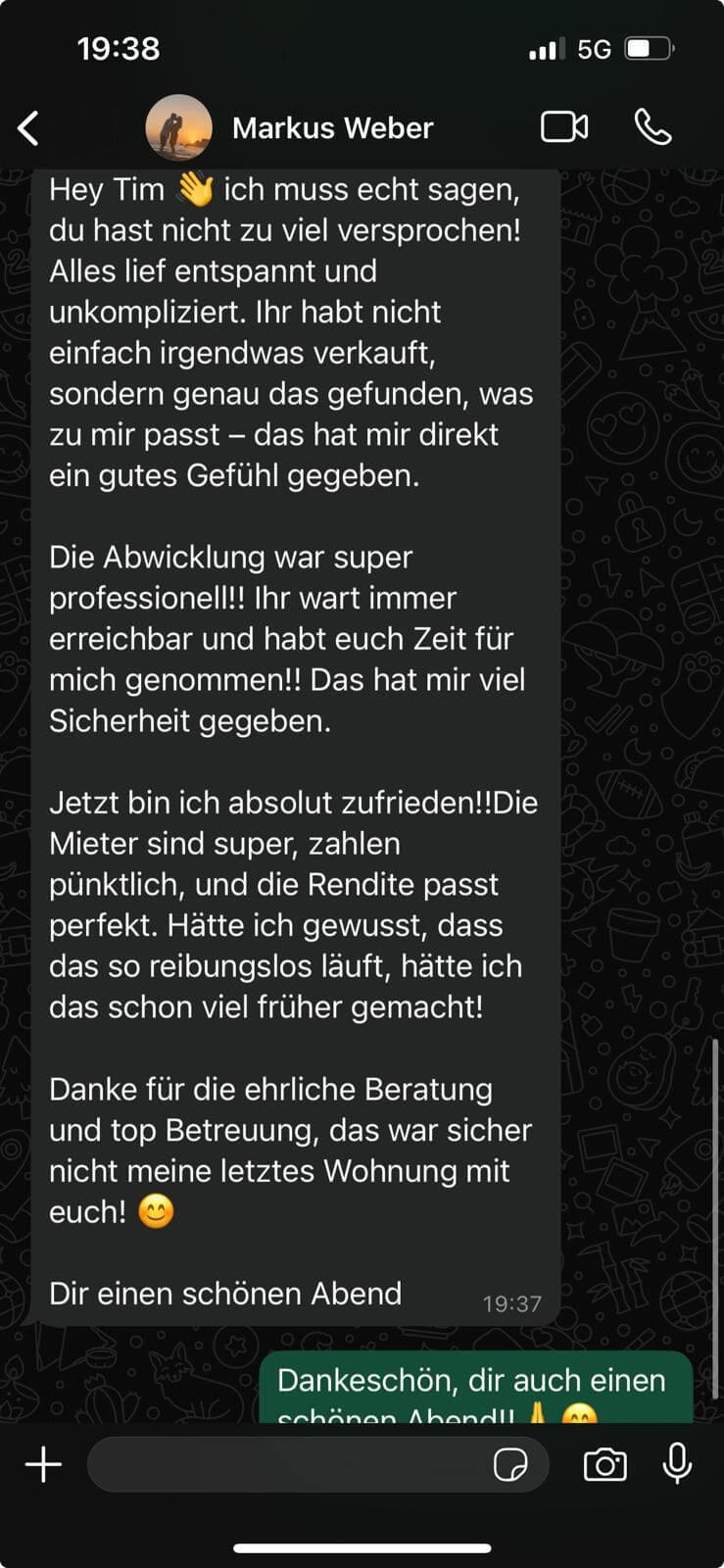Viewport: 724px width, 1568px height.
Task: Open Markus Weber's contact info
Action: 332,128
